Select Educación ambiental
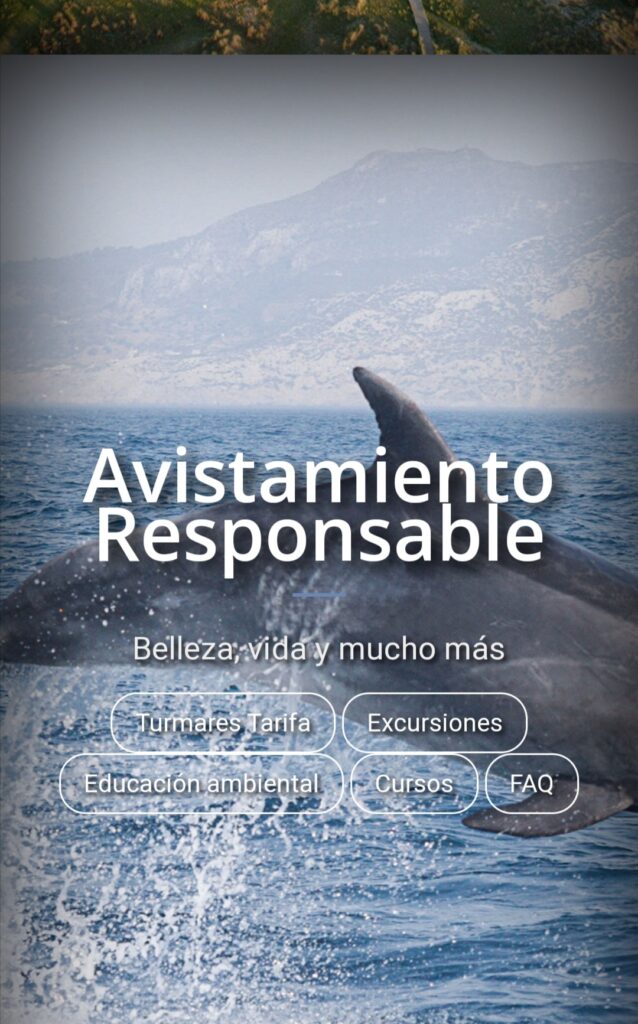The width and height of the screenshot is (638, 1024). coord(201,784)
